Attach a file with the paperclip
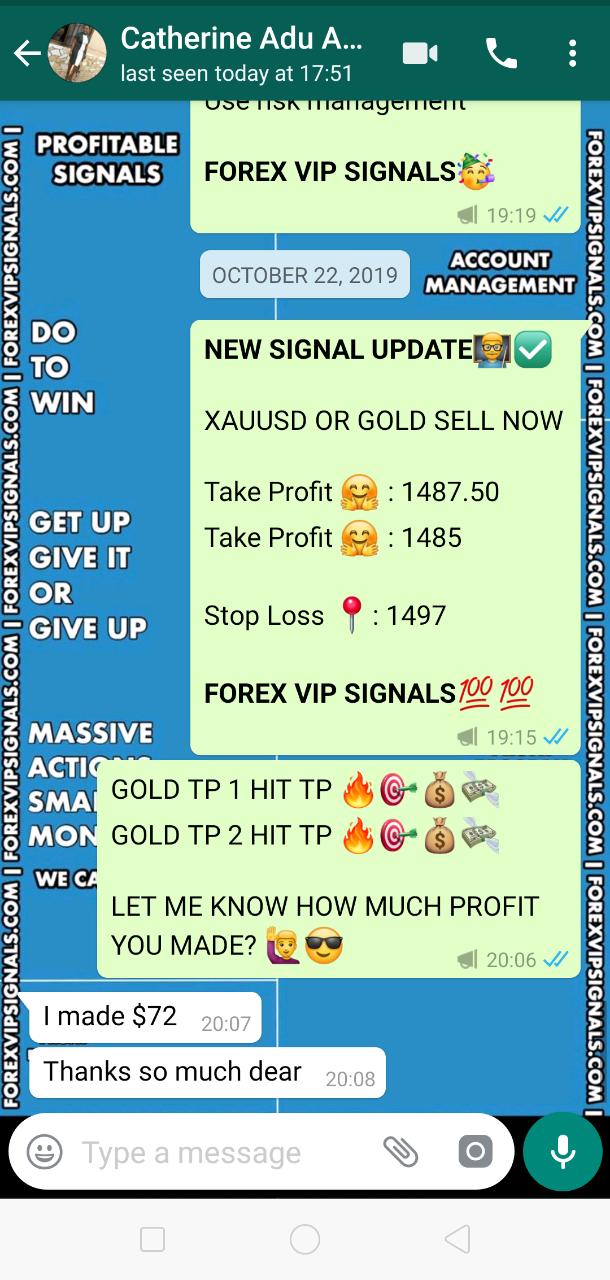 click(401, 1152)
